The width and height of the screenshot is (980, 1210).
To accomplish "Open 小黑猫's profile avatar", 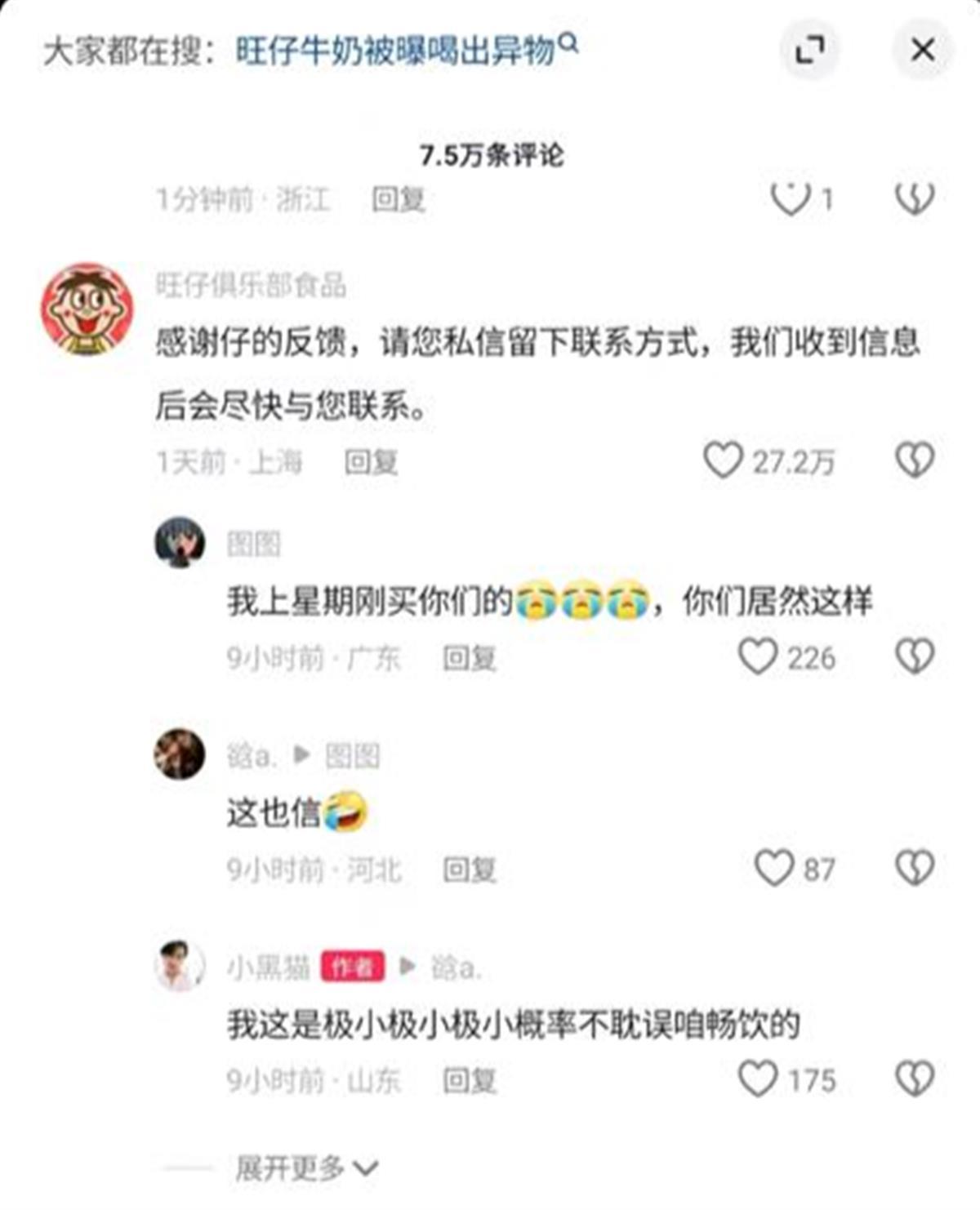I will coord(180,966).
